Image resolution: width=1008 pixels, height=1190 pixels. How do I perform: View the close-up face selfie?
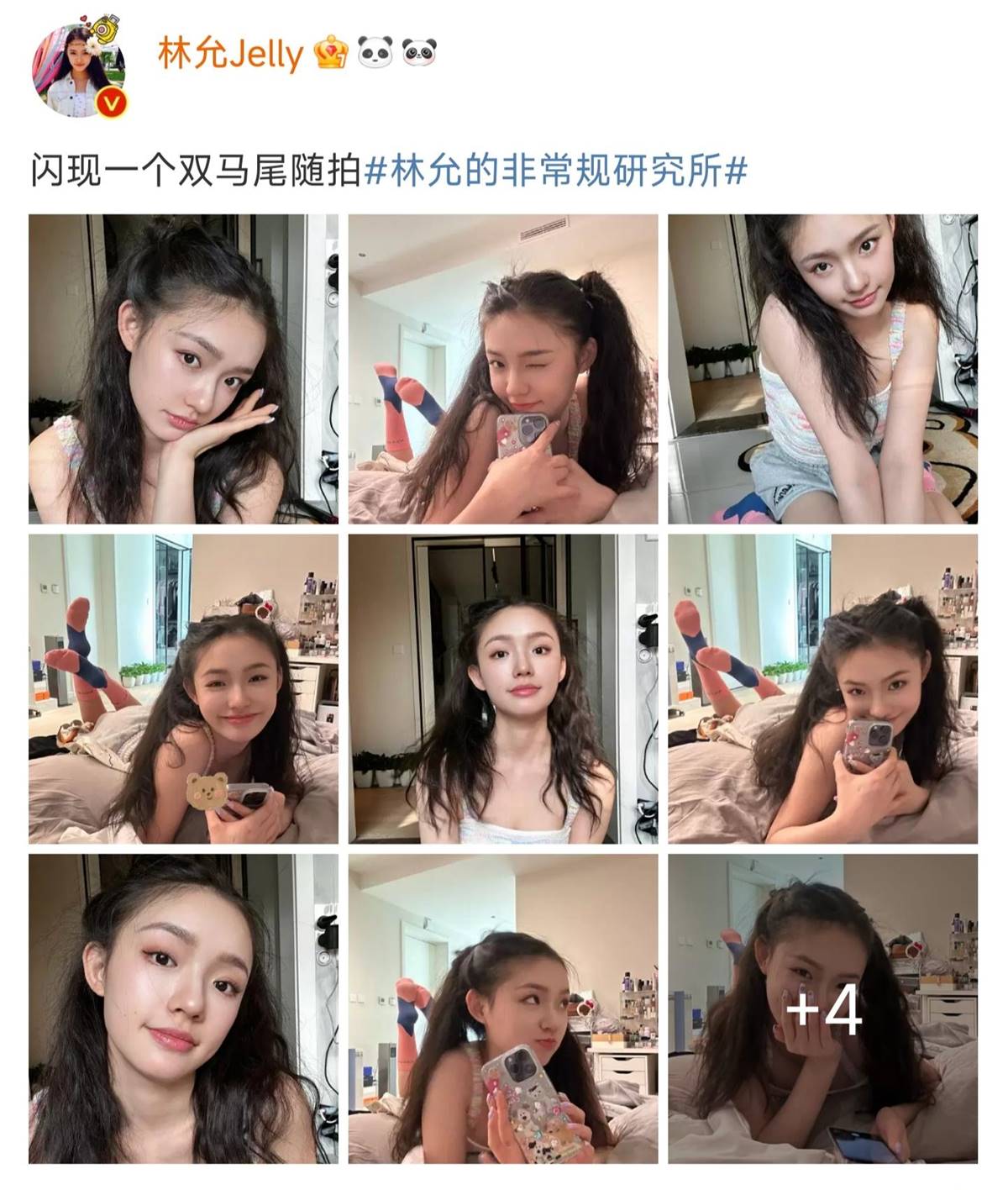coord(183,1008)
